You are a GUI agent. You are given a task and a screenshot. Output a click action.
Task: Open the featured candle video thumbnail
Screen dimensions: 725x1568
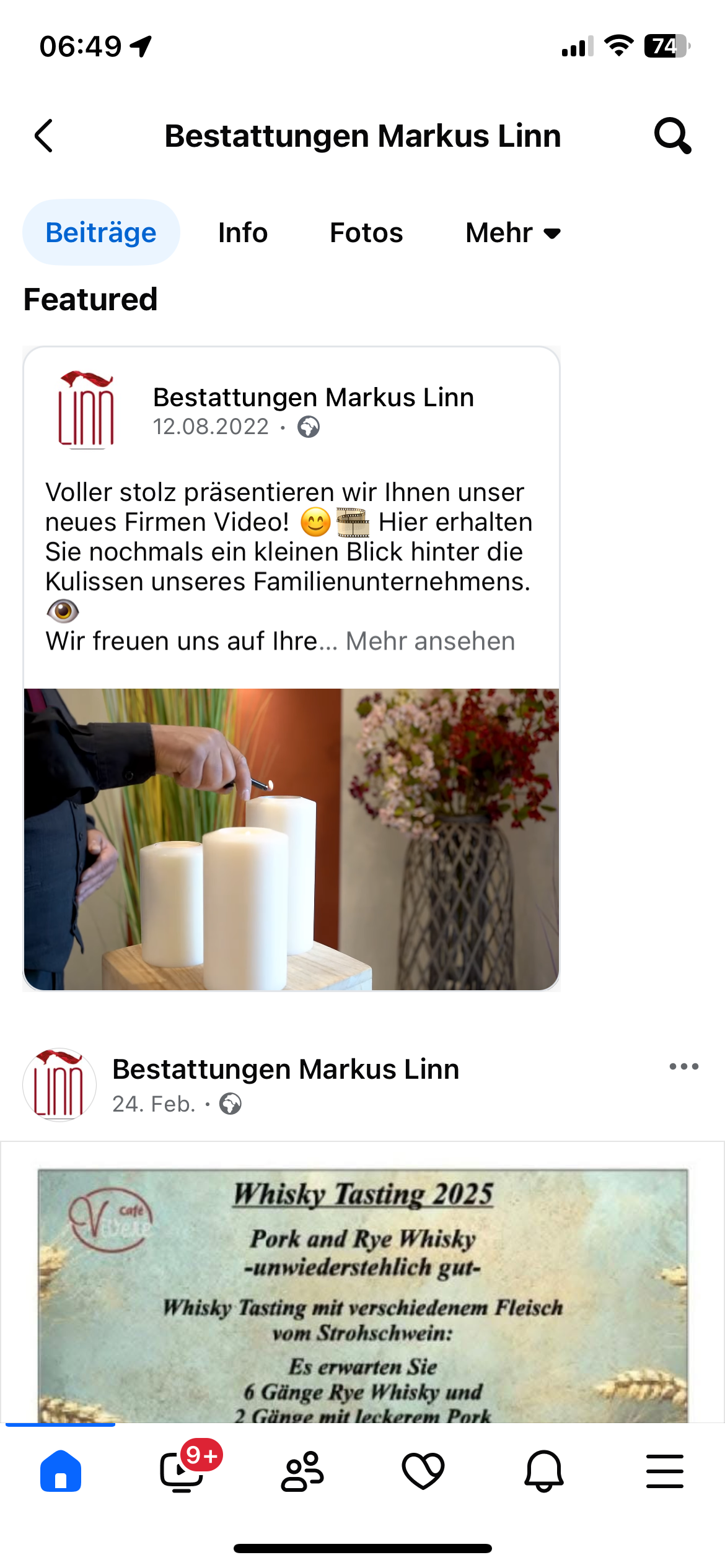coord(291,839)
